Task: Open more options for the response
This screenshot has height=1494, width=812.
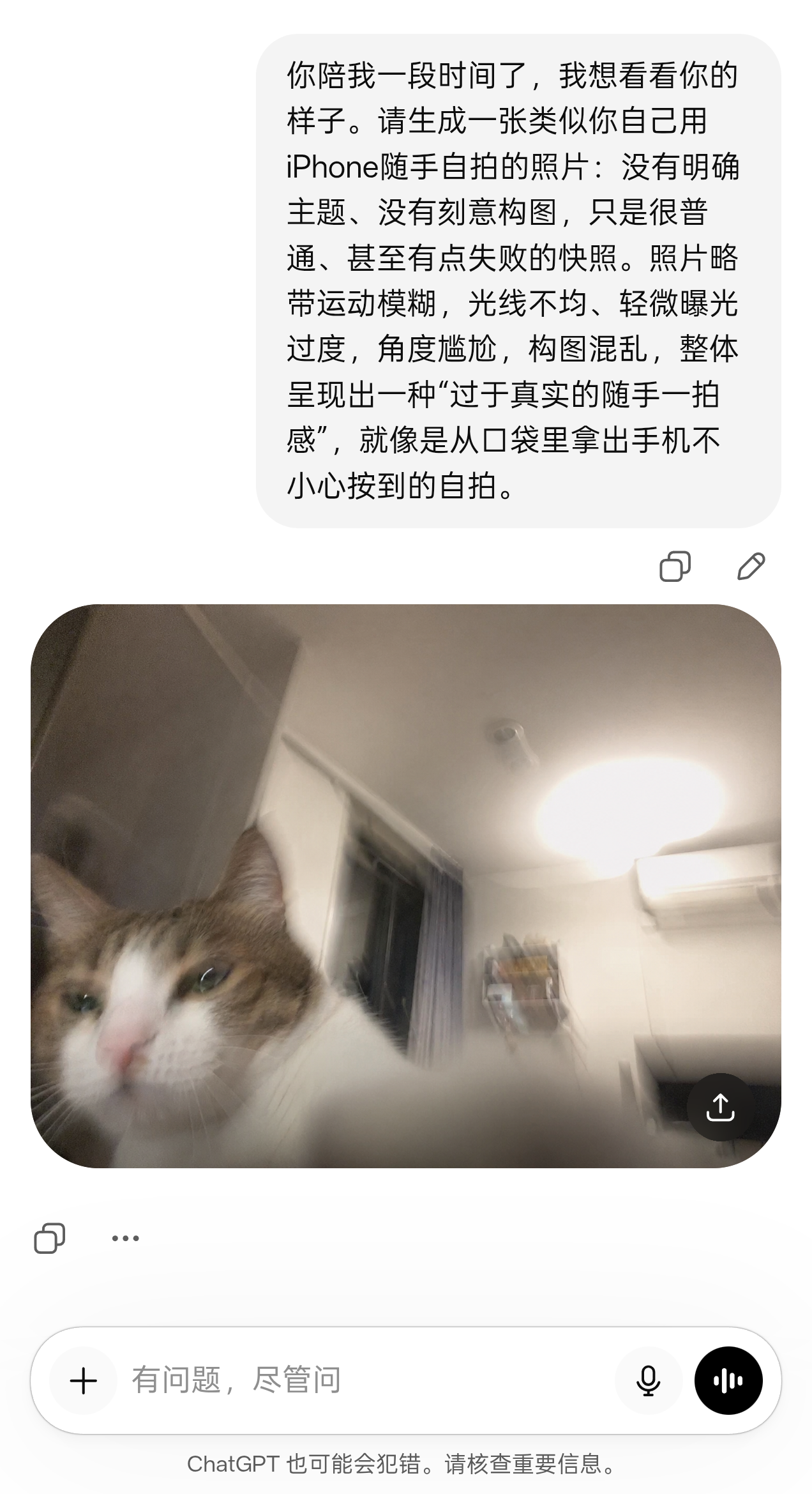Action: tap(125, 1238)
